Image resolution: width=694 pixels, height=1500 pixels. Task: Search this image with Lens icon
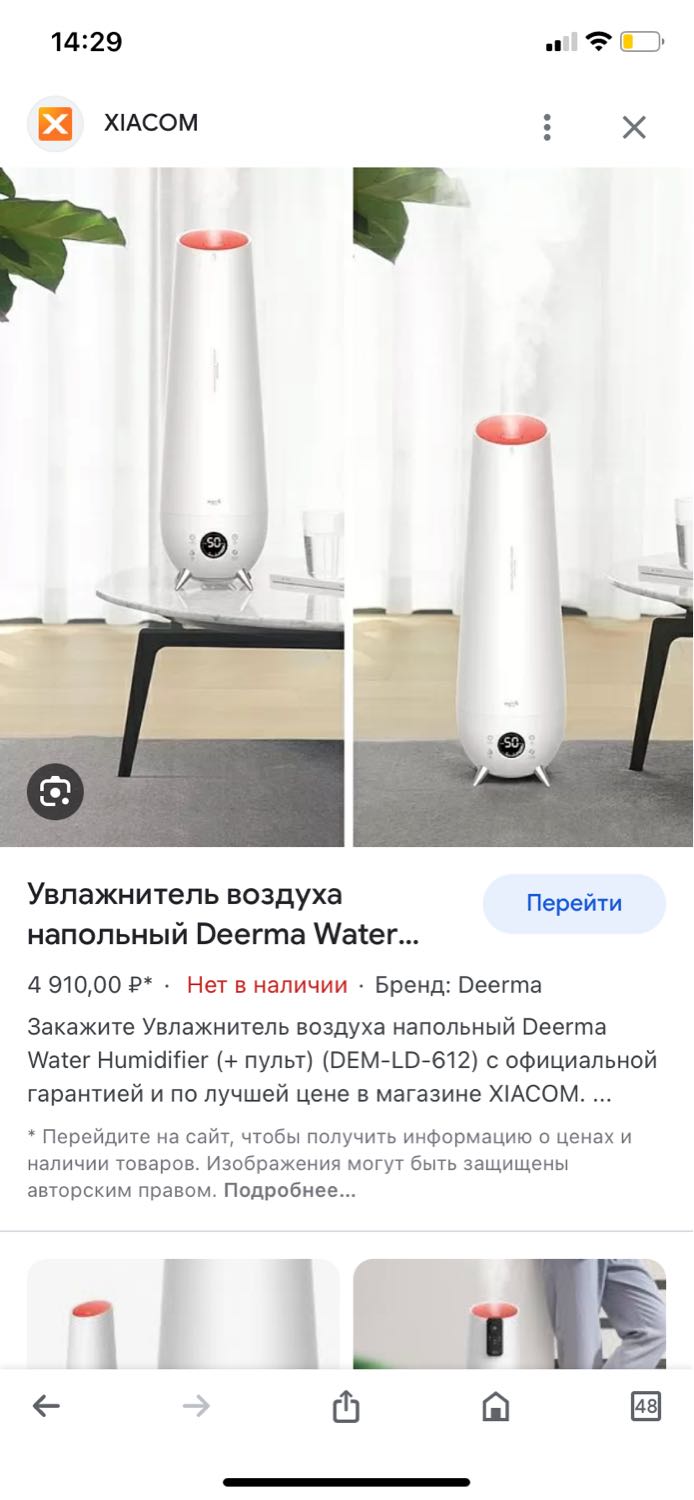(x=55, y=792)
